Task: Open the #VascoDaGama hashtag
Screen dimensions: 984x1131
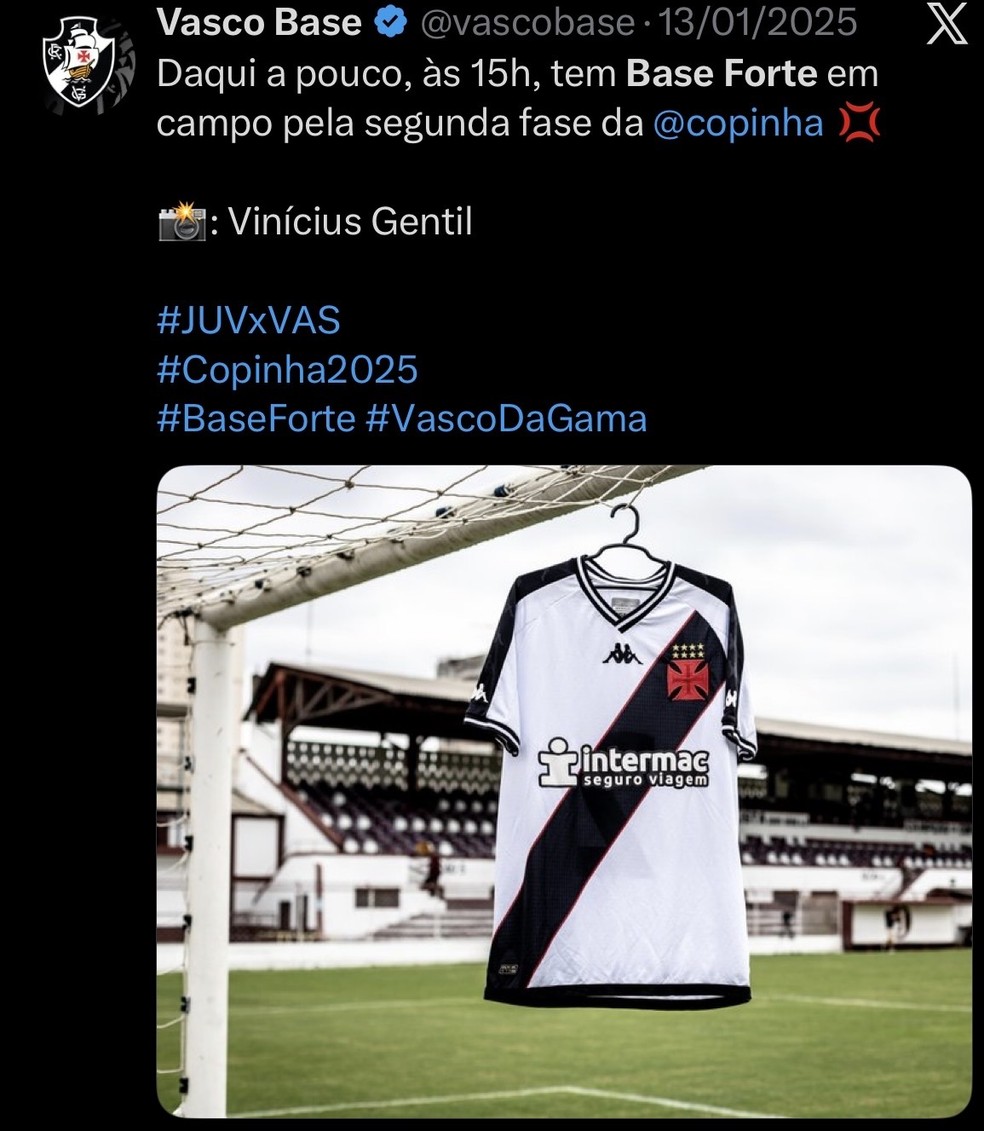Action: pyautogui.click(x=506, y=418)
